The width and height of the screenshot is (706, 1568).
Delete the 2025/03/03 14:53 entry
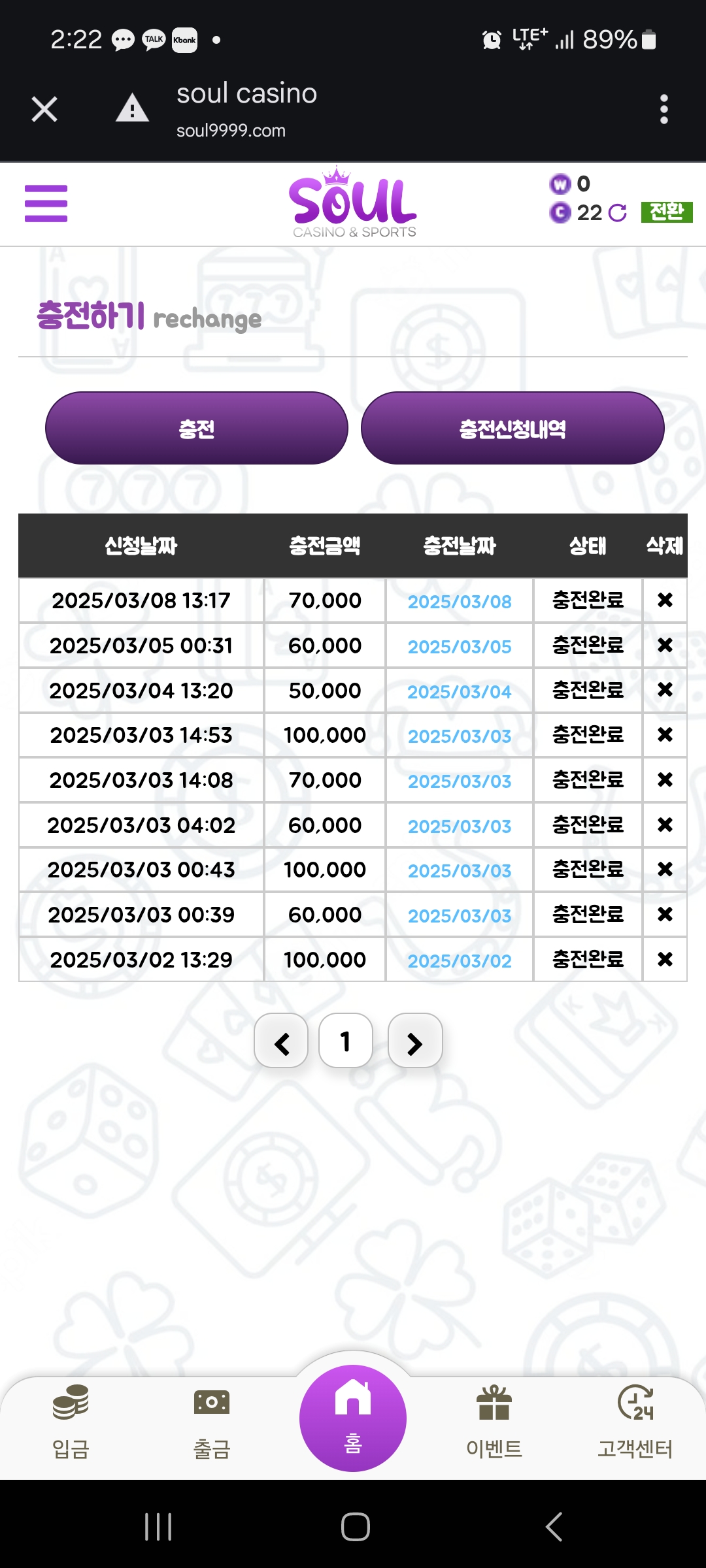point(665,735)
